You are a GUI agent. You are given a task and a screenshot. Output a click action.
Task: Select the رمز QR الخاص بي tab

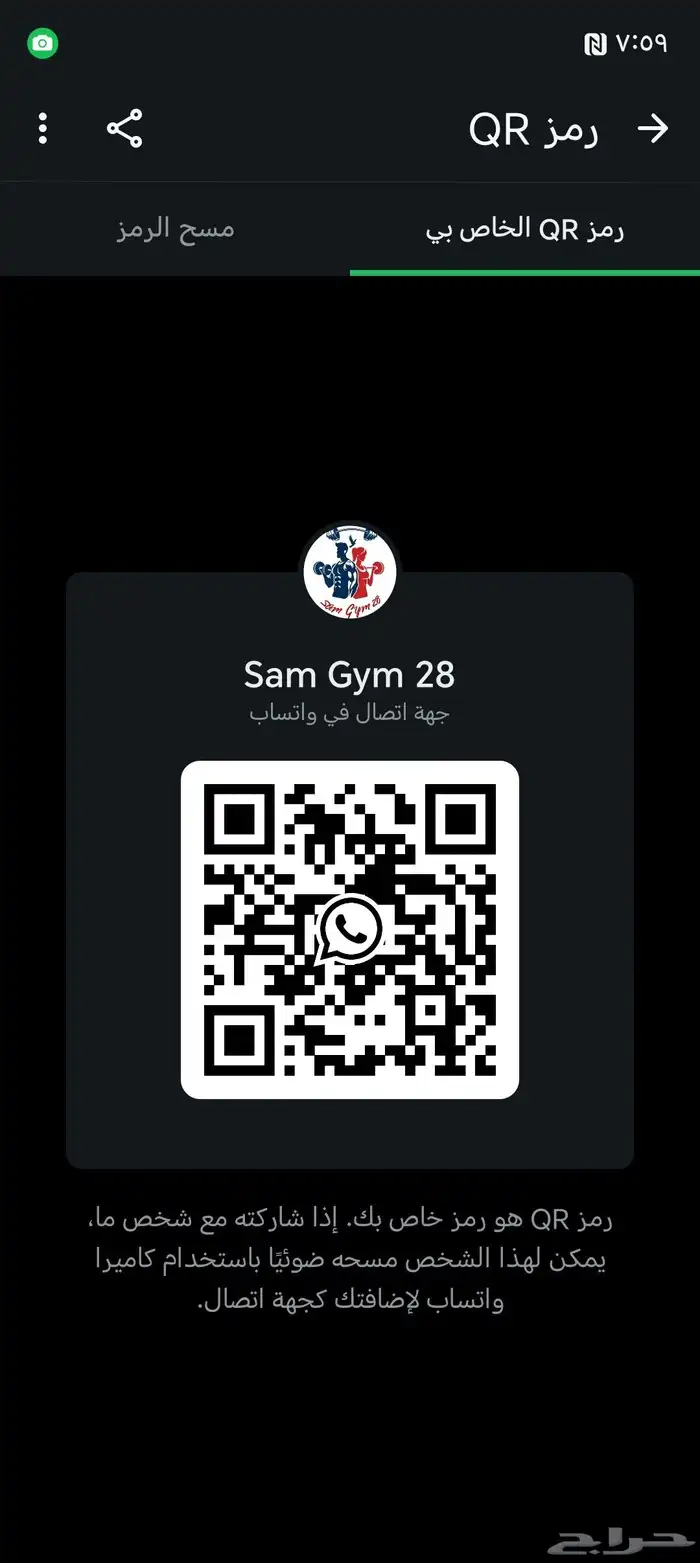pyautogui.click(x=525, y=230)
